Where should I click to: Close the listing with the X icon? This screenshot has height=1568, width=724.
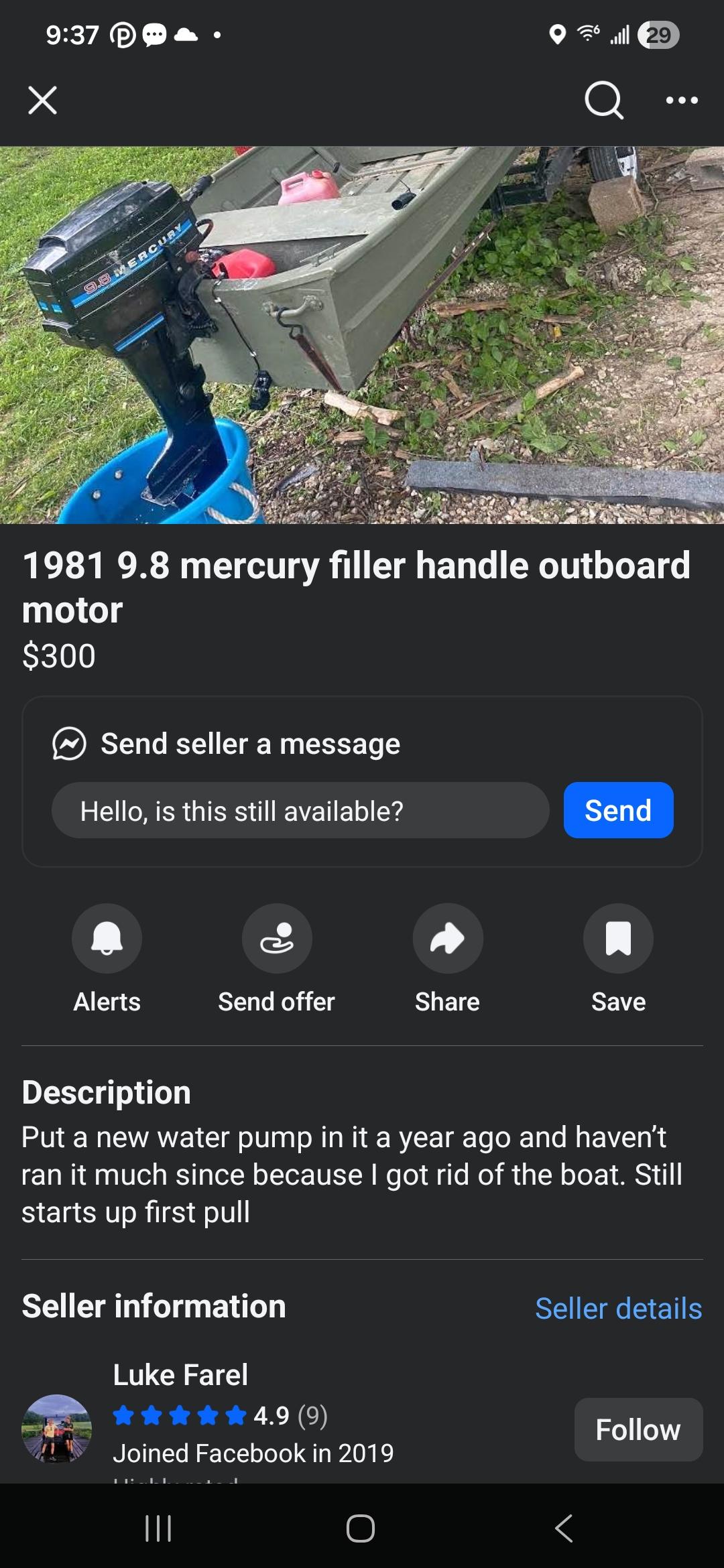[x=42, y=101]
